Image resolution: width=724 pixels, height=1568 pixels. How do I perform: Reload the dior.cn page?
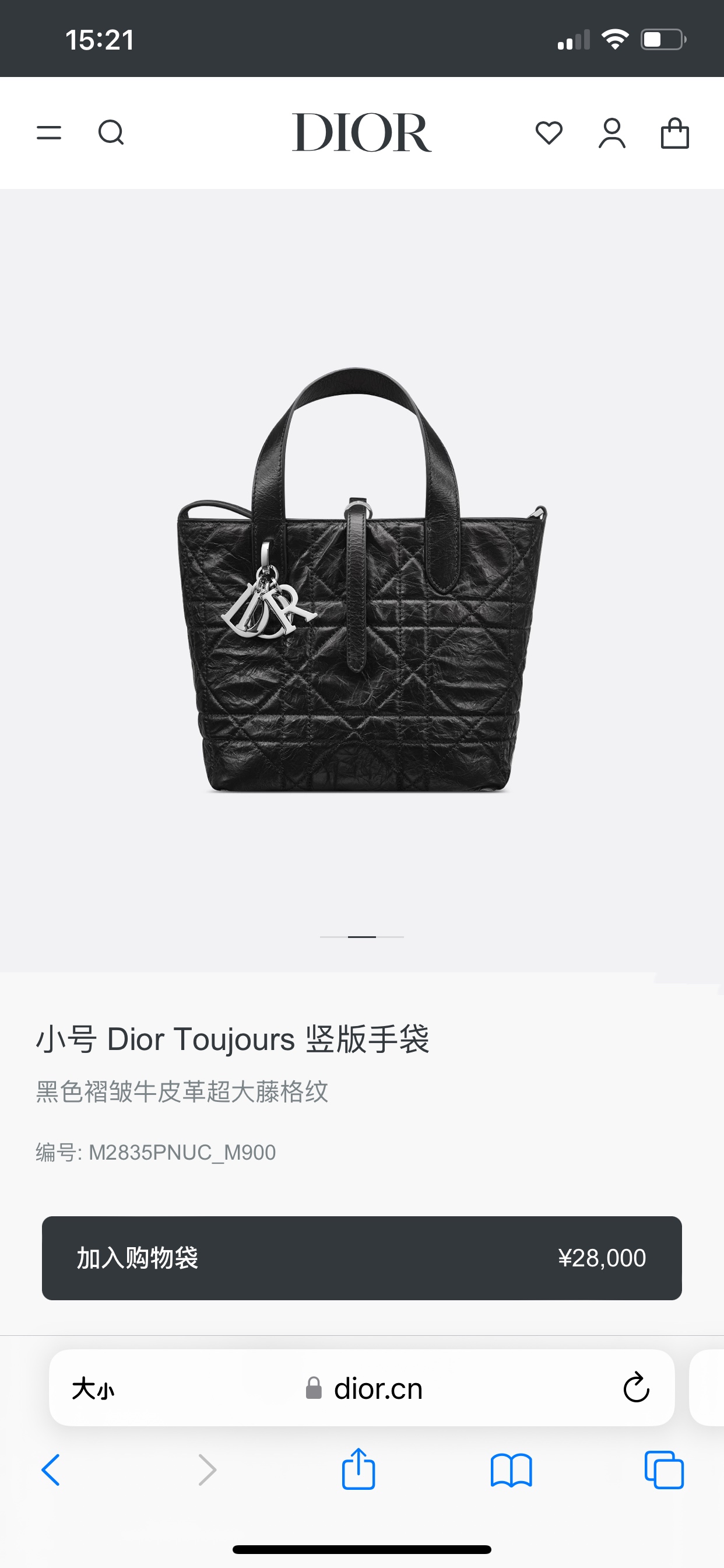click(x=637, y=1388)
